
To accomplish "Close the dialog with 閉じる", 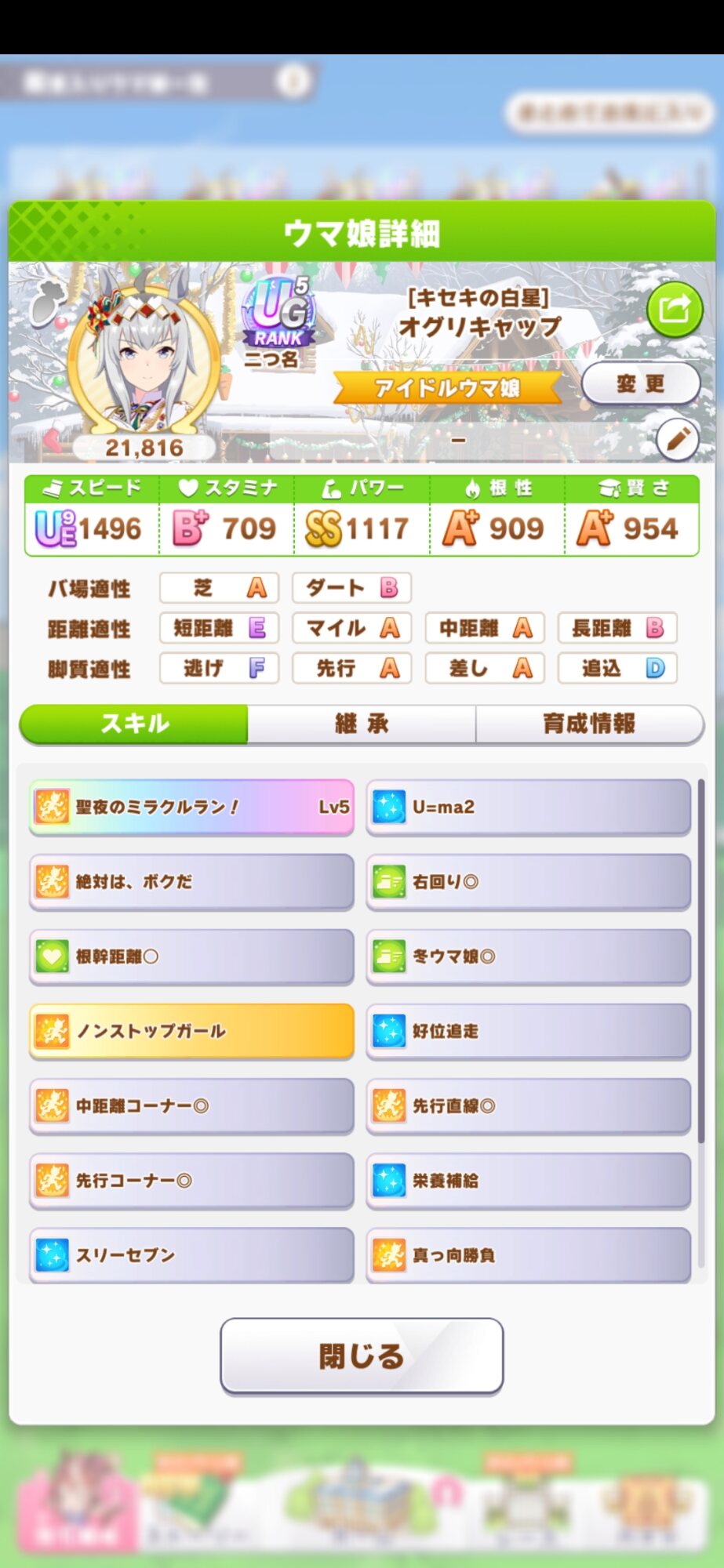I will (362, 1356).
